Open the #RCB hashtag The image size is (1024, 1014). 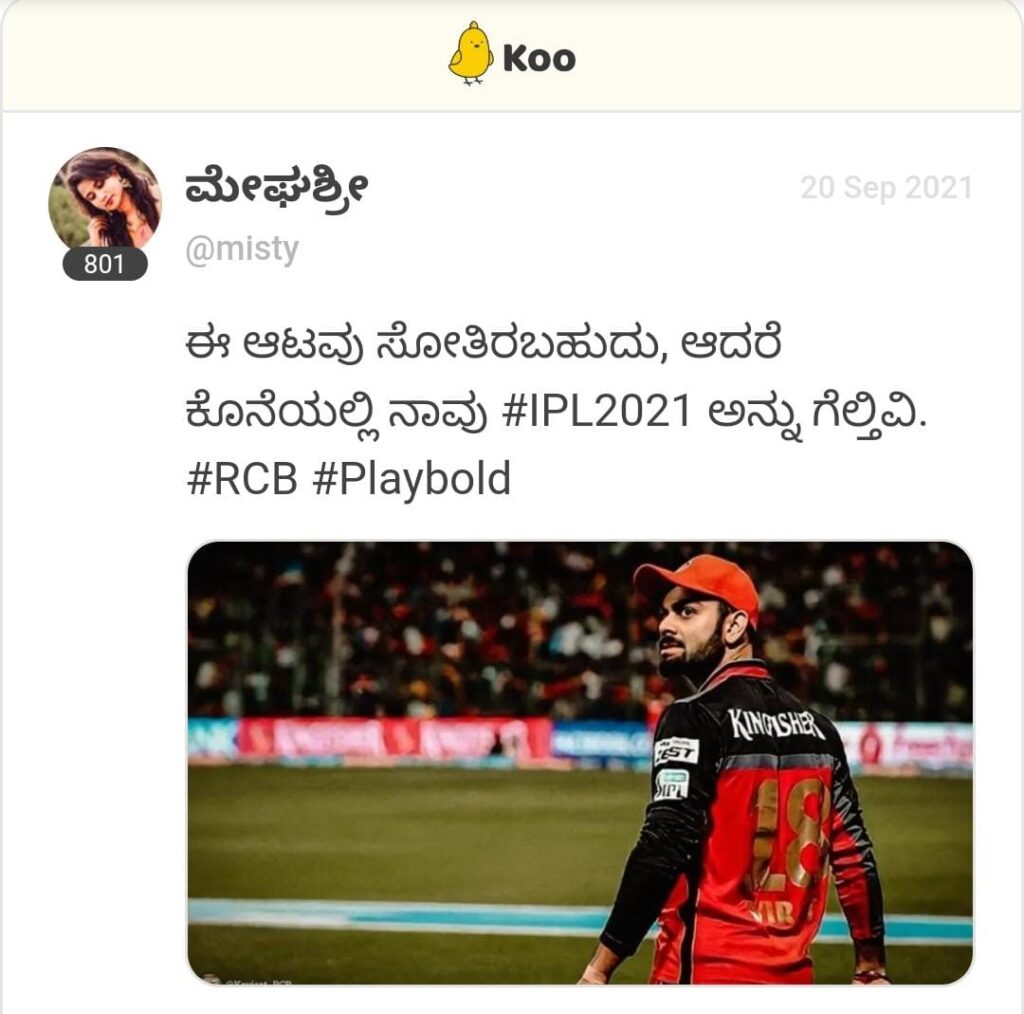pyautogui.click(x=242, y=480)
